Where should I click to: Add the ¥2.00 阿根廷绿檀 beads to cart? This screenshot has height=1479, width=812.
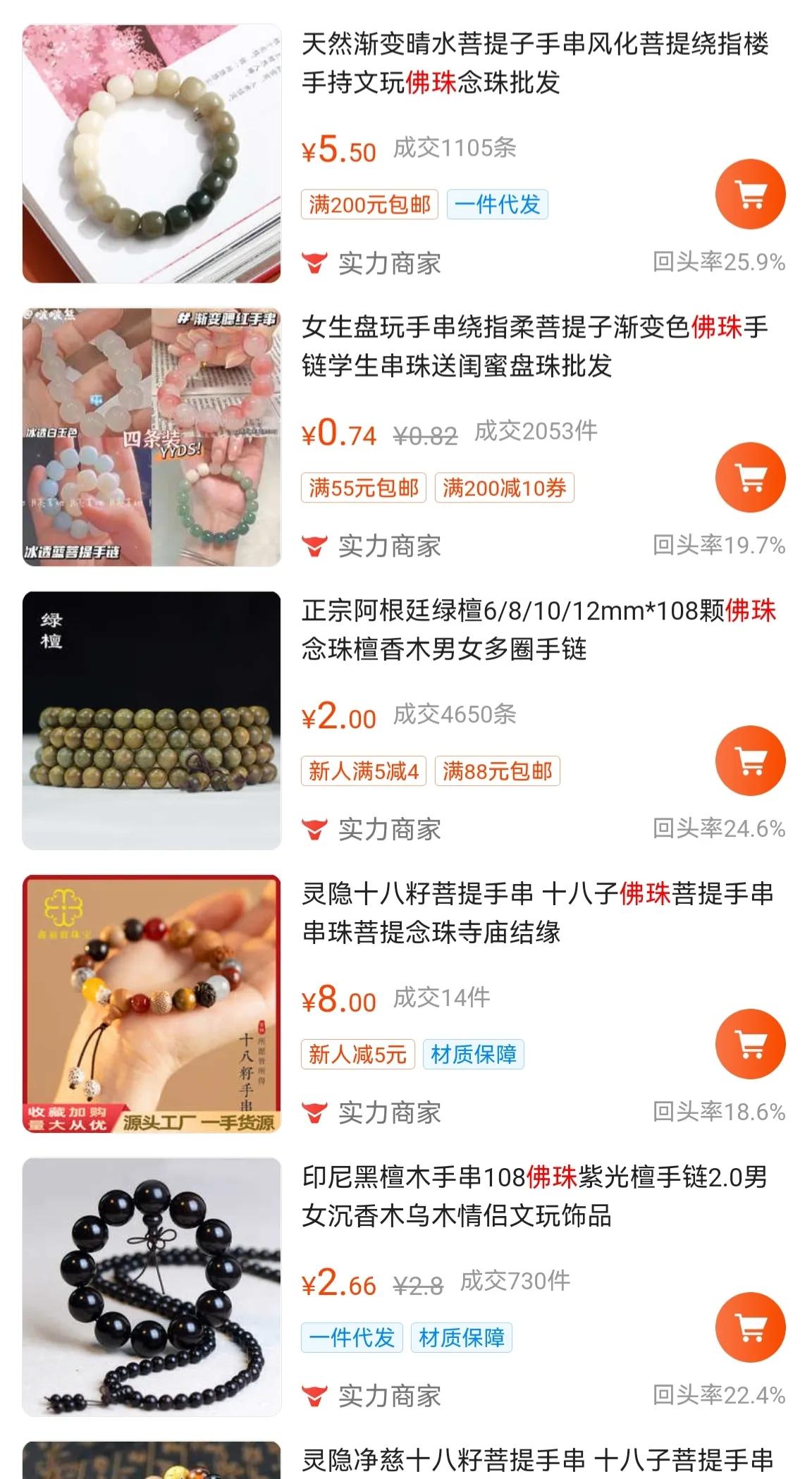point(750,761)
